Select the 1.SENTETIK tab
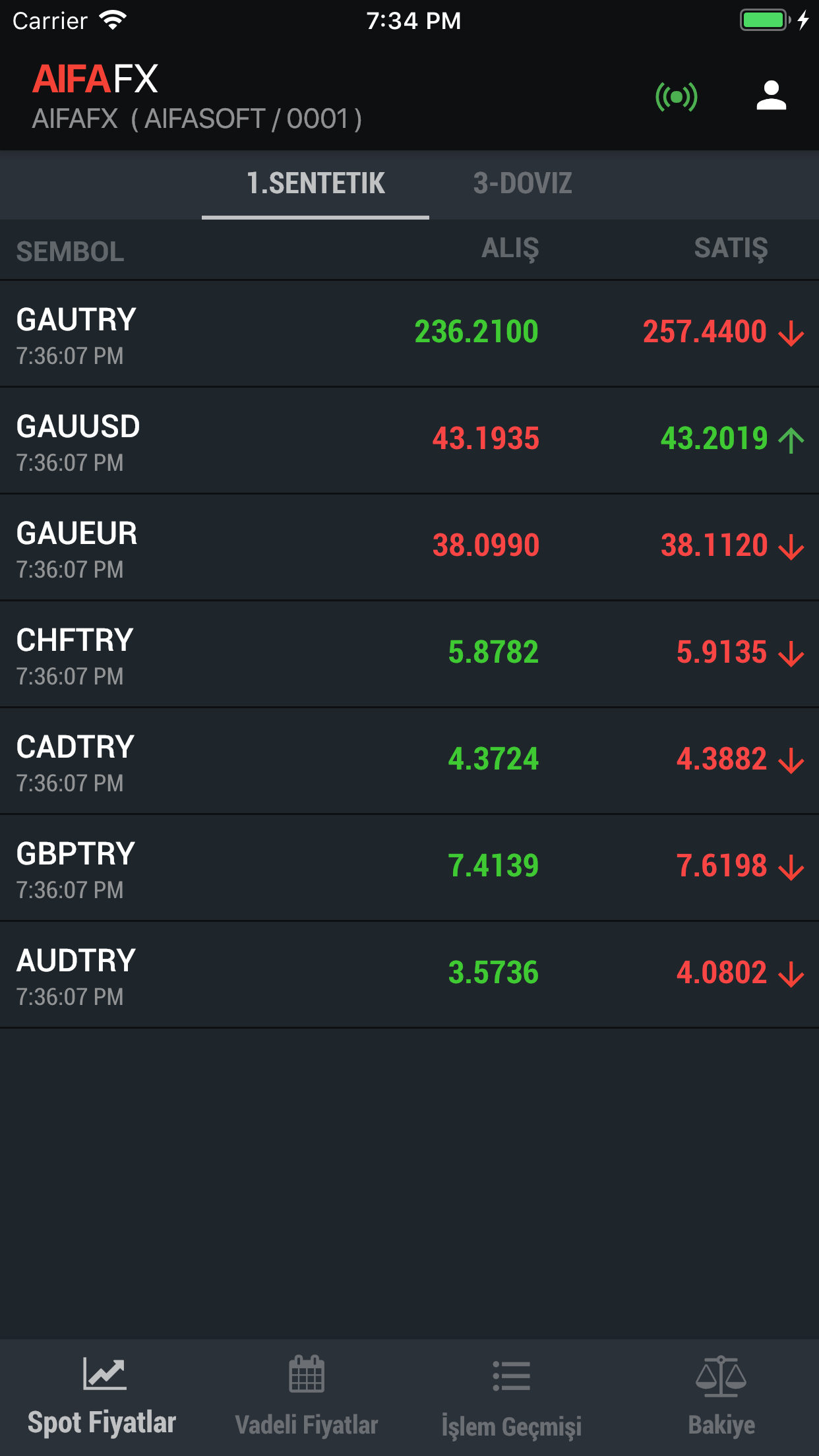Viewport: 819px width, 1456px height. tap(315, 183)
